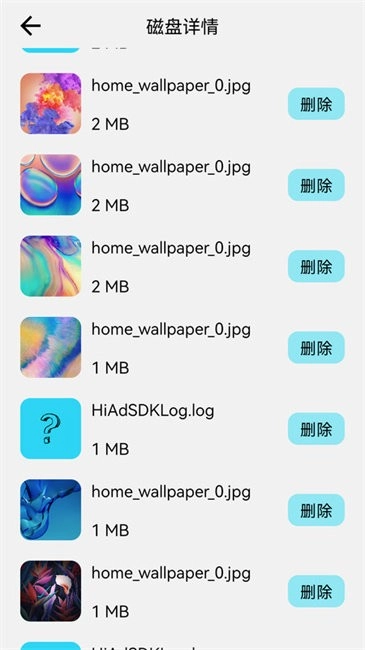Open the orange-purple smoke wallpaper thumbnail
Viewport: 365px width, 650px height.
pos(51,104)
